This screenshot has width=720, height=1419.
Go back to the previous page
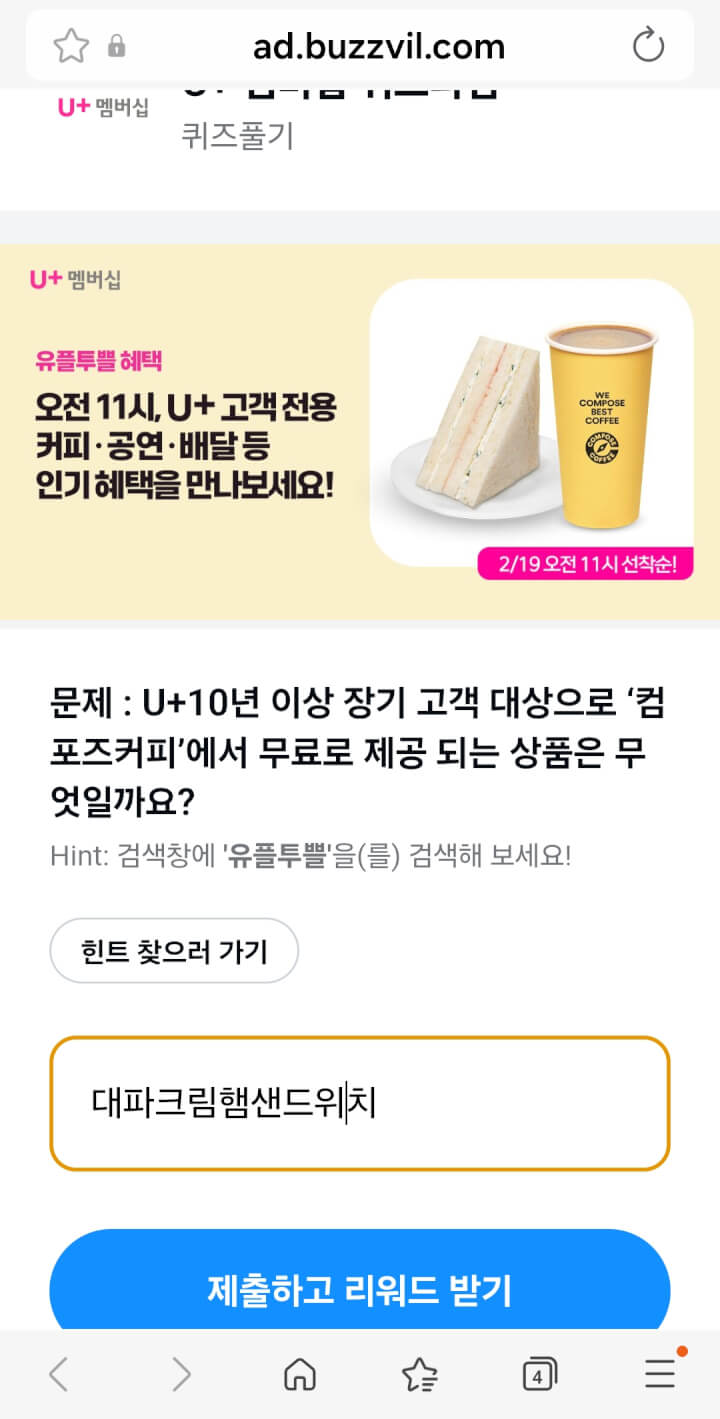click(59, 1375)
